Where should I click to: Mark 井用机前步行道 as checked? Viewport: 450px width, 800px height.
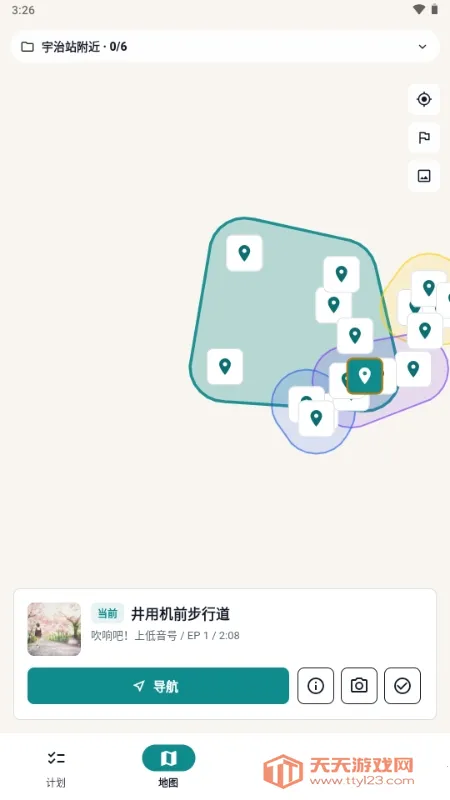(403, 686)
